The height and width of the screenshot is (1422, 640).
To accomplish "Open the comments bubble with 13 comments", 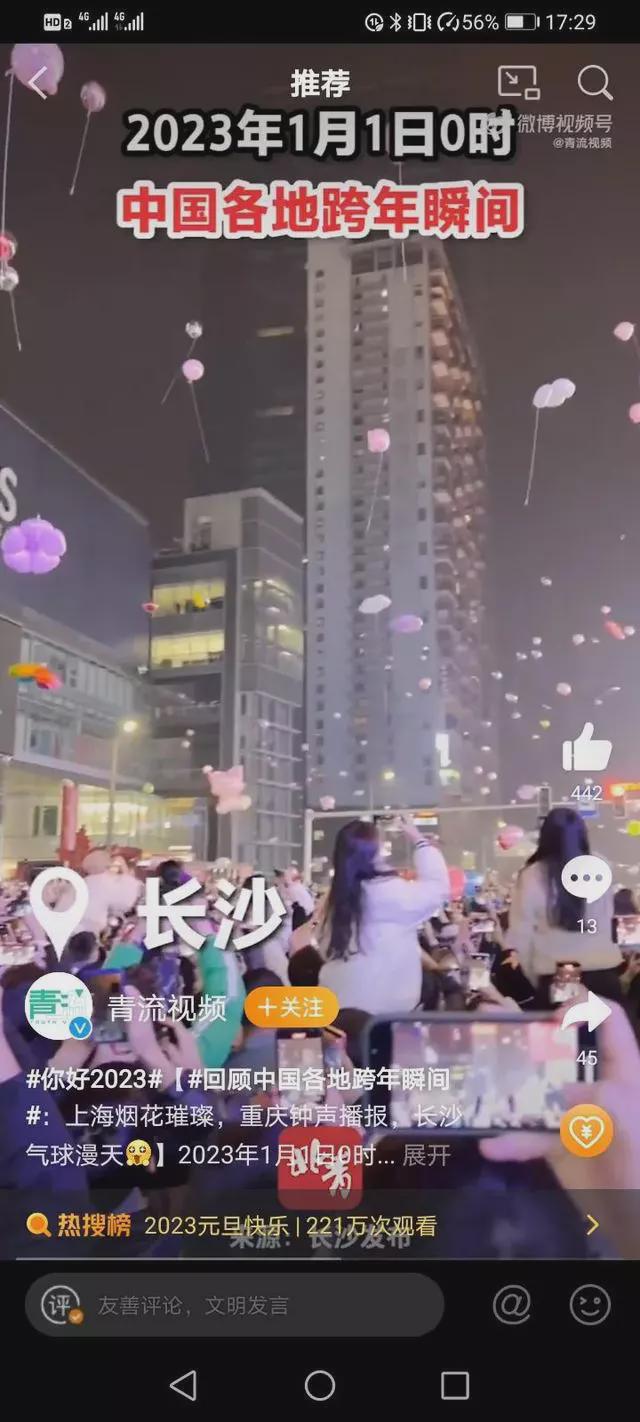I will [x=587, y=880].
